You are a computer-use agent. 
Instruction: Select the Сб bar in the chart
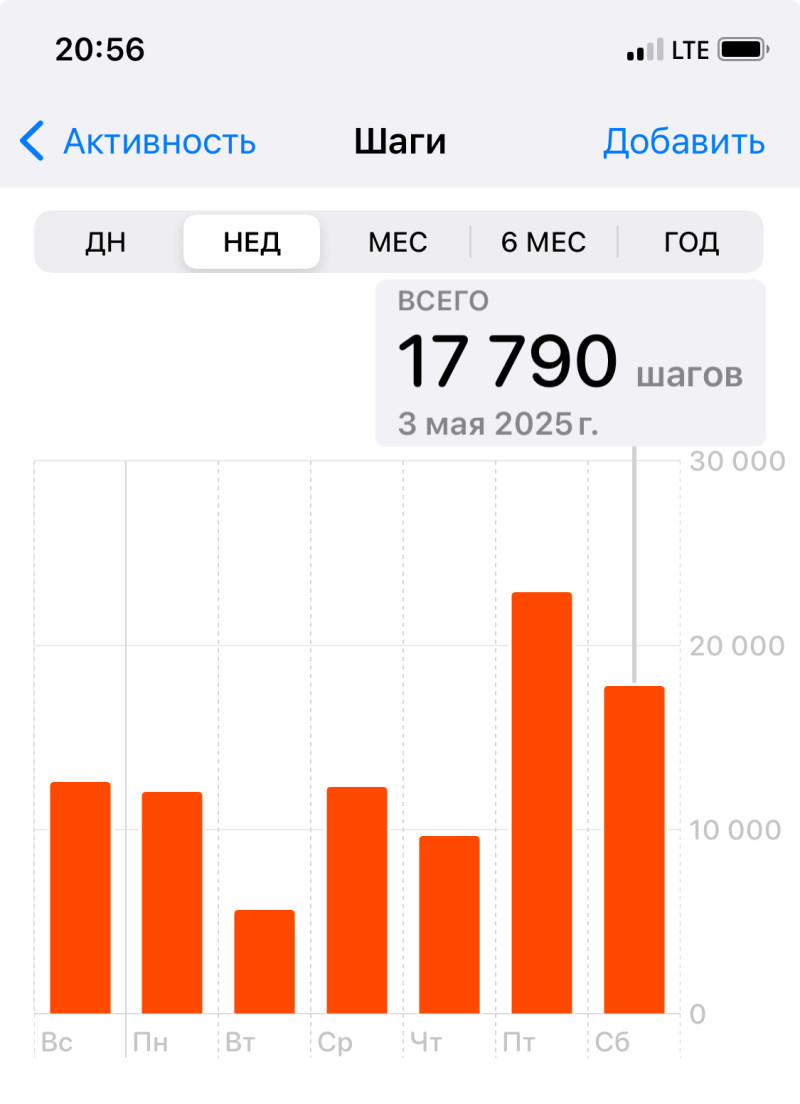coord(634,849)
